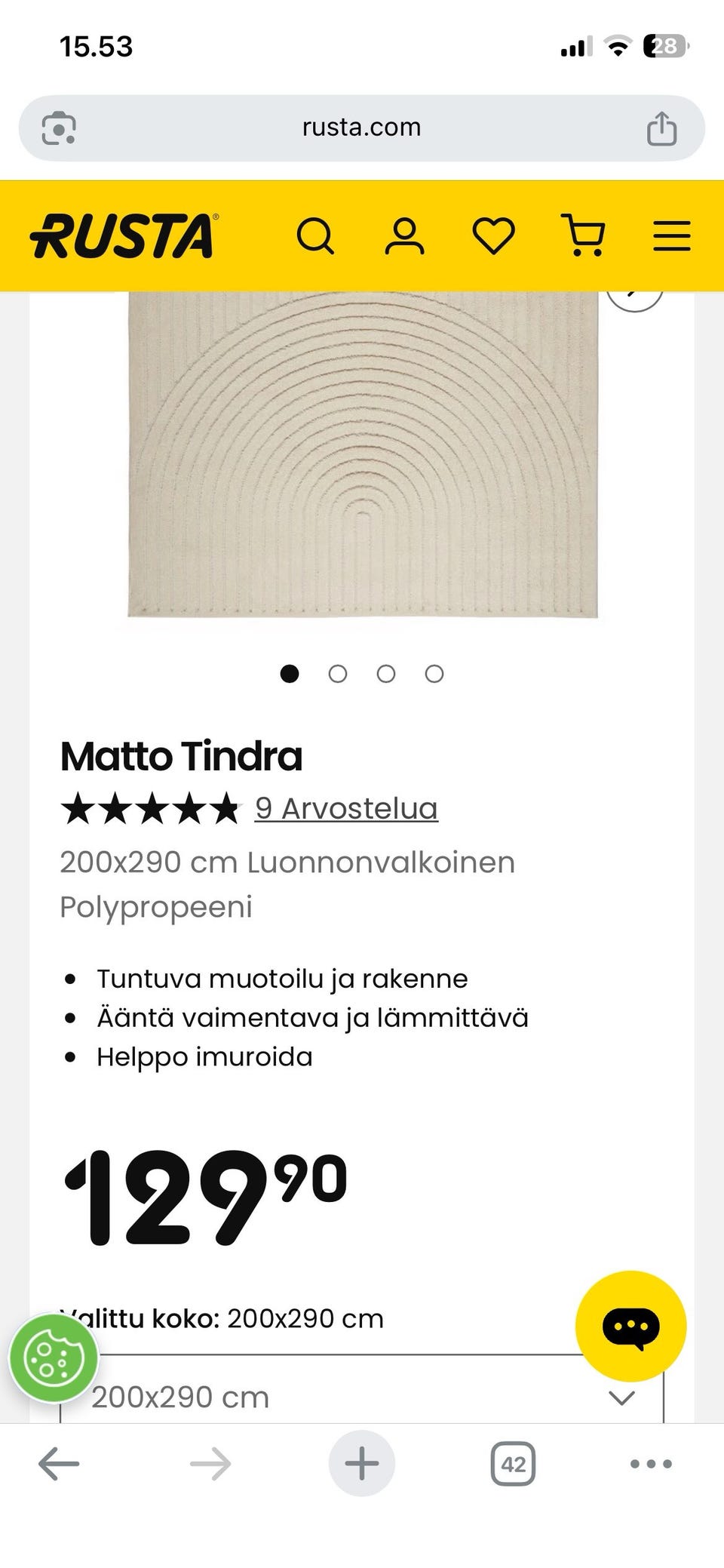Viewport: 724px width, 1568px height.
Task: Open a new browser tab
Action: pos(362,1464)
